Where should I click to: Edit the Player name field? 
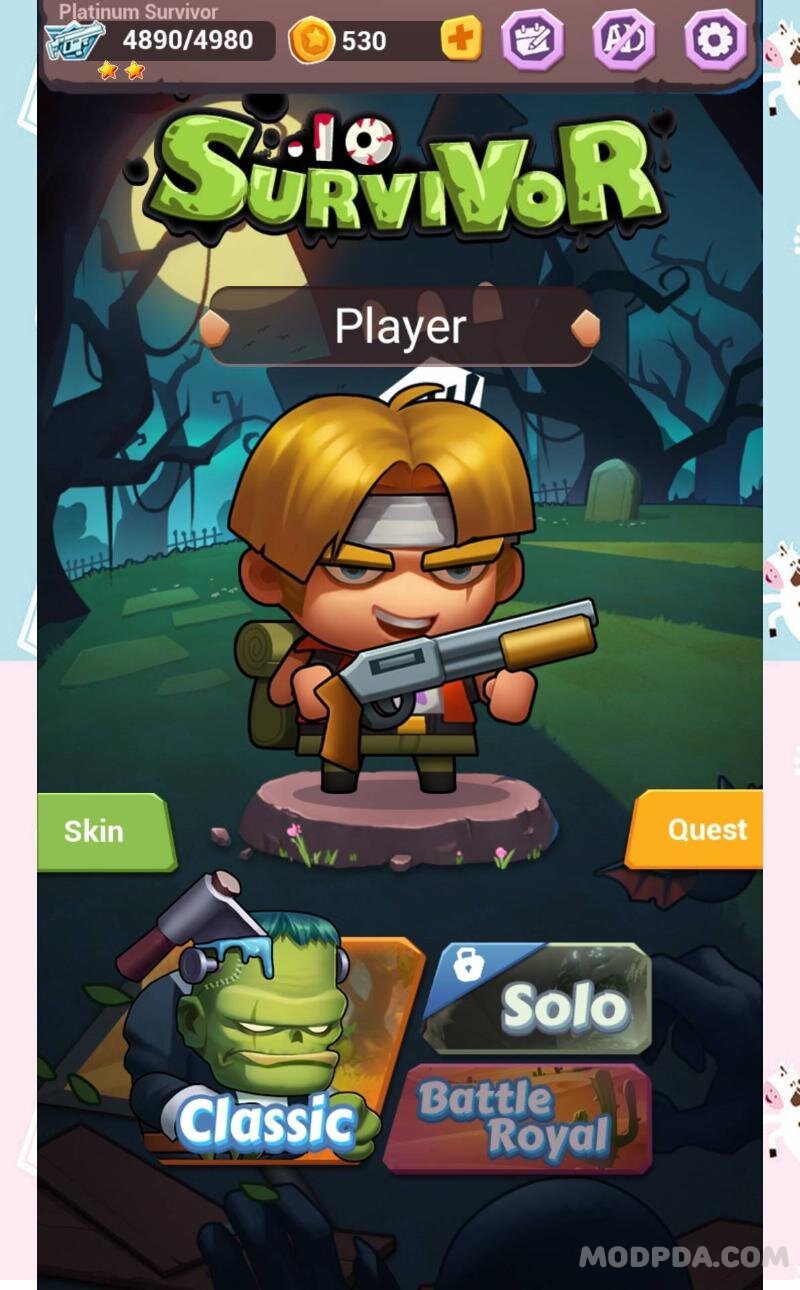coord(400,326)
